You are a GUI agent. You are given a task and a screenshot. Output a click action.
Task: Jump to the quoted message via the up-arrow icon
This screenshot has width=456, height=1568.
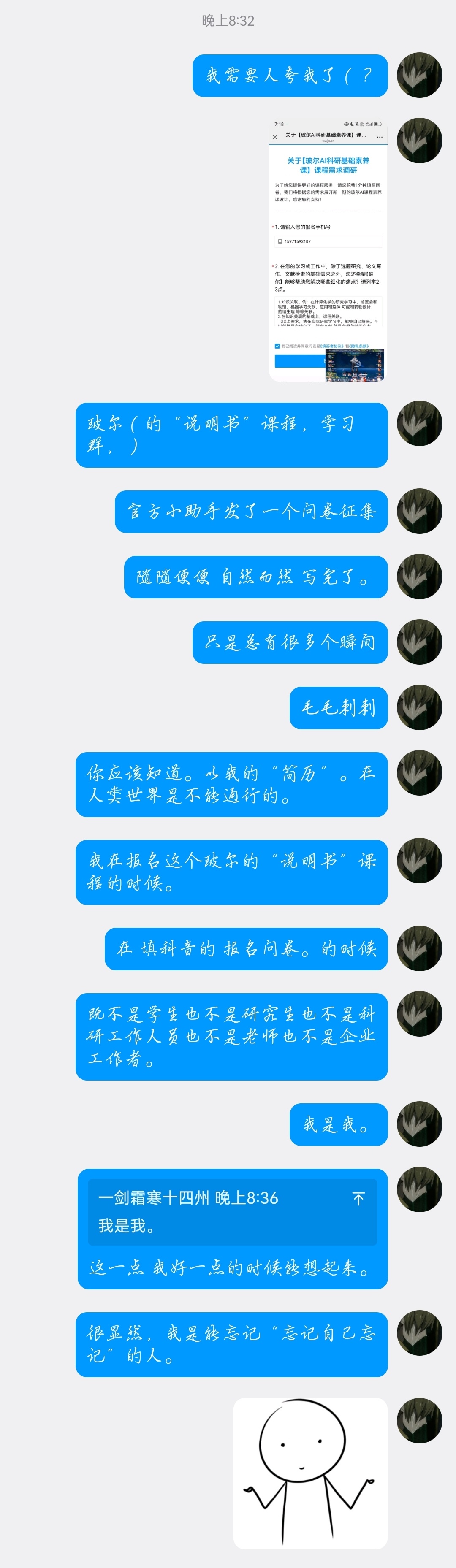(358, 1199)
